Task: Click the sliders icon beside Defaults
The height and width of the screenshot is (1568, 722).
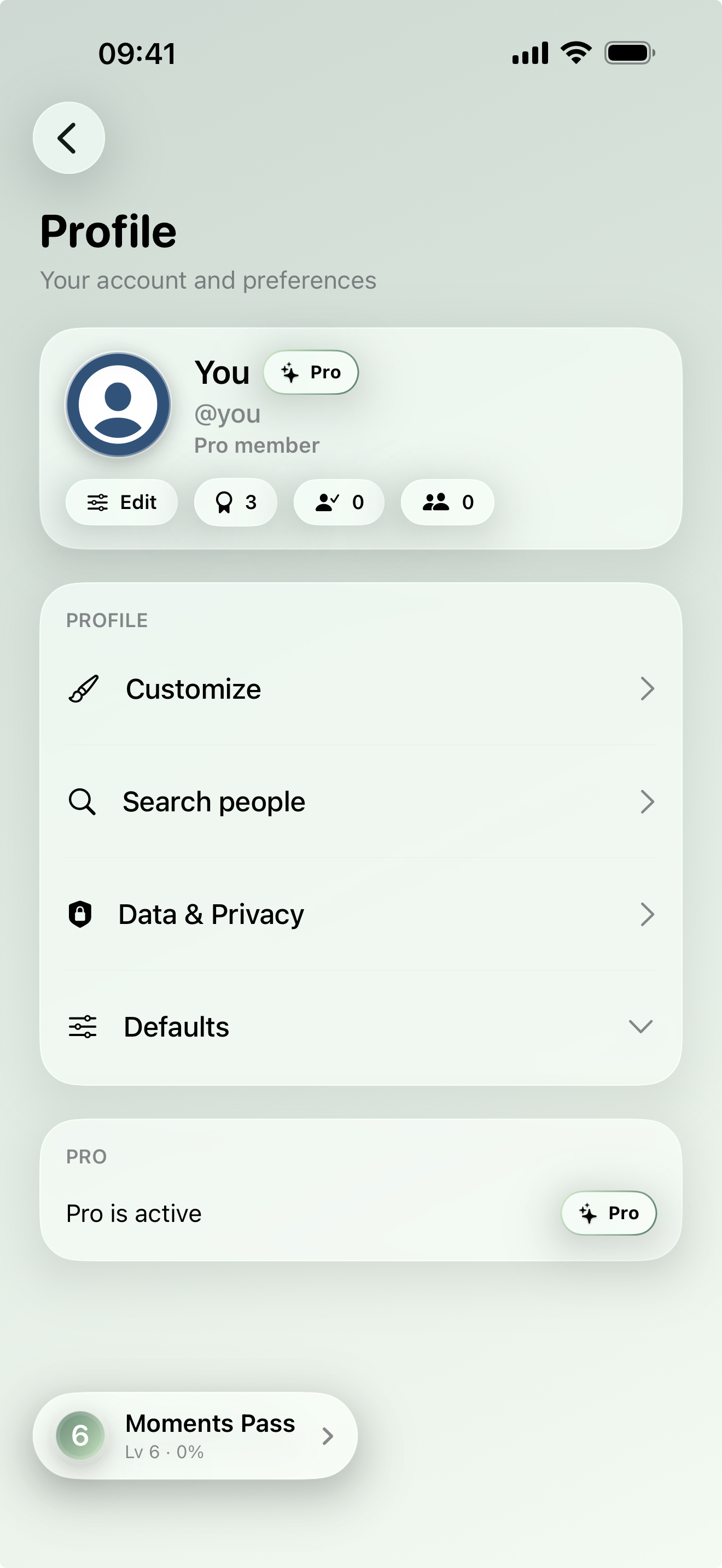Action: (x=83, y=1026)
